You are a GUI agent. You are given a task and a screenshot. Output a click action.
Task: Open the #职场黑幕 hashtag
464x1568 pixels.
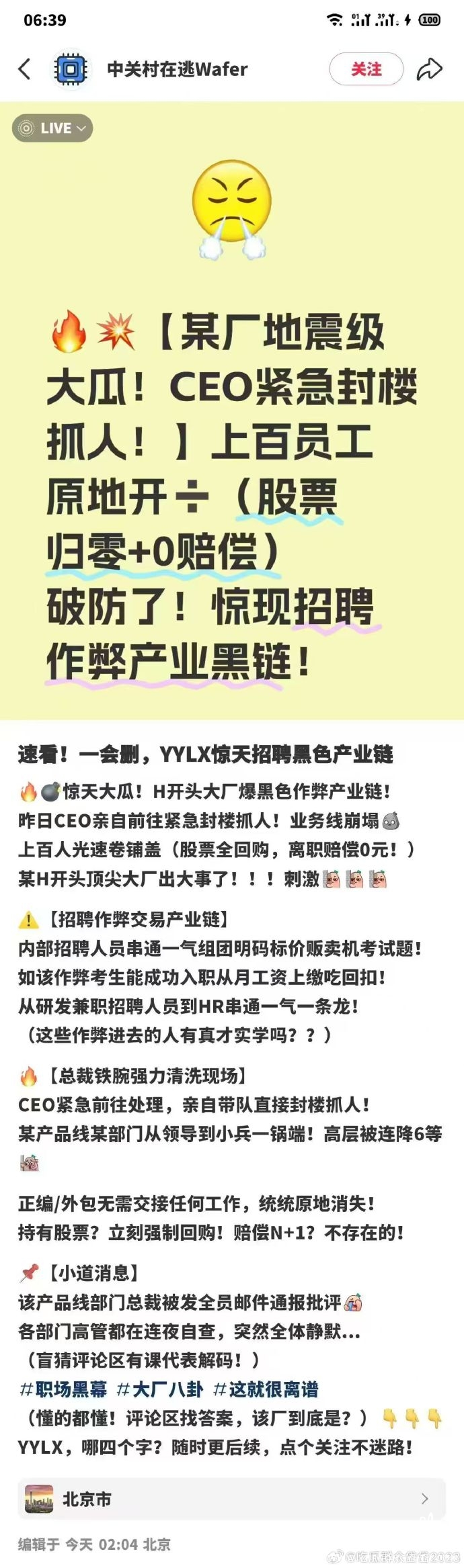coord(63,1389)
